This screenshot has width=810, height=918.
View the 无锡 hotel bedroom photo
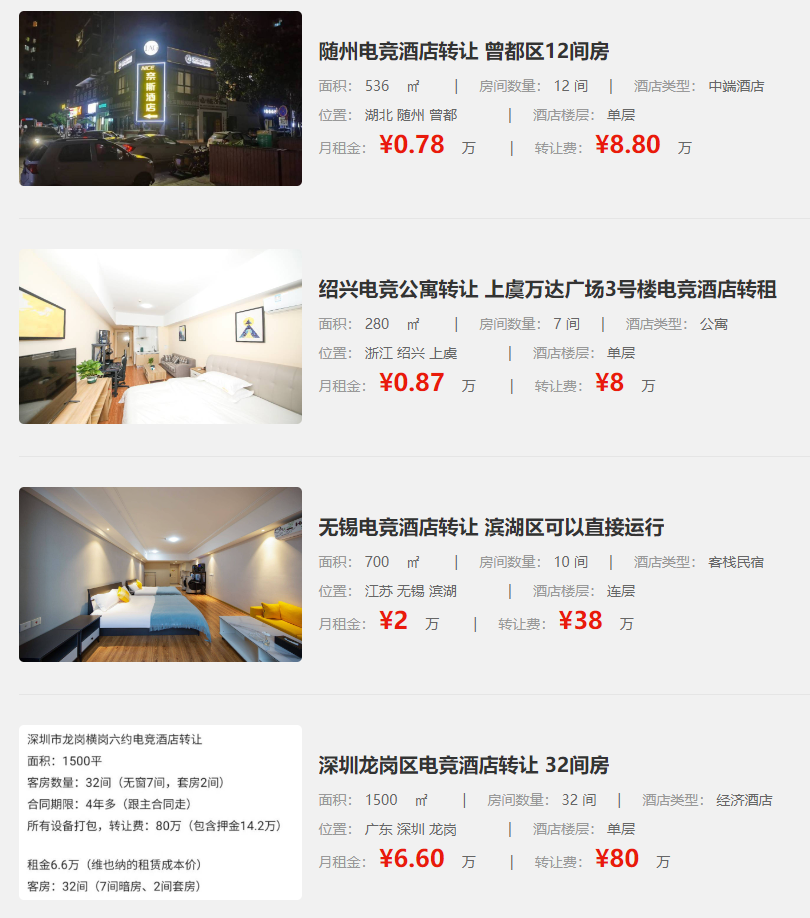tap(160, 574)
